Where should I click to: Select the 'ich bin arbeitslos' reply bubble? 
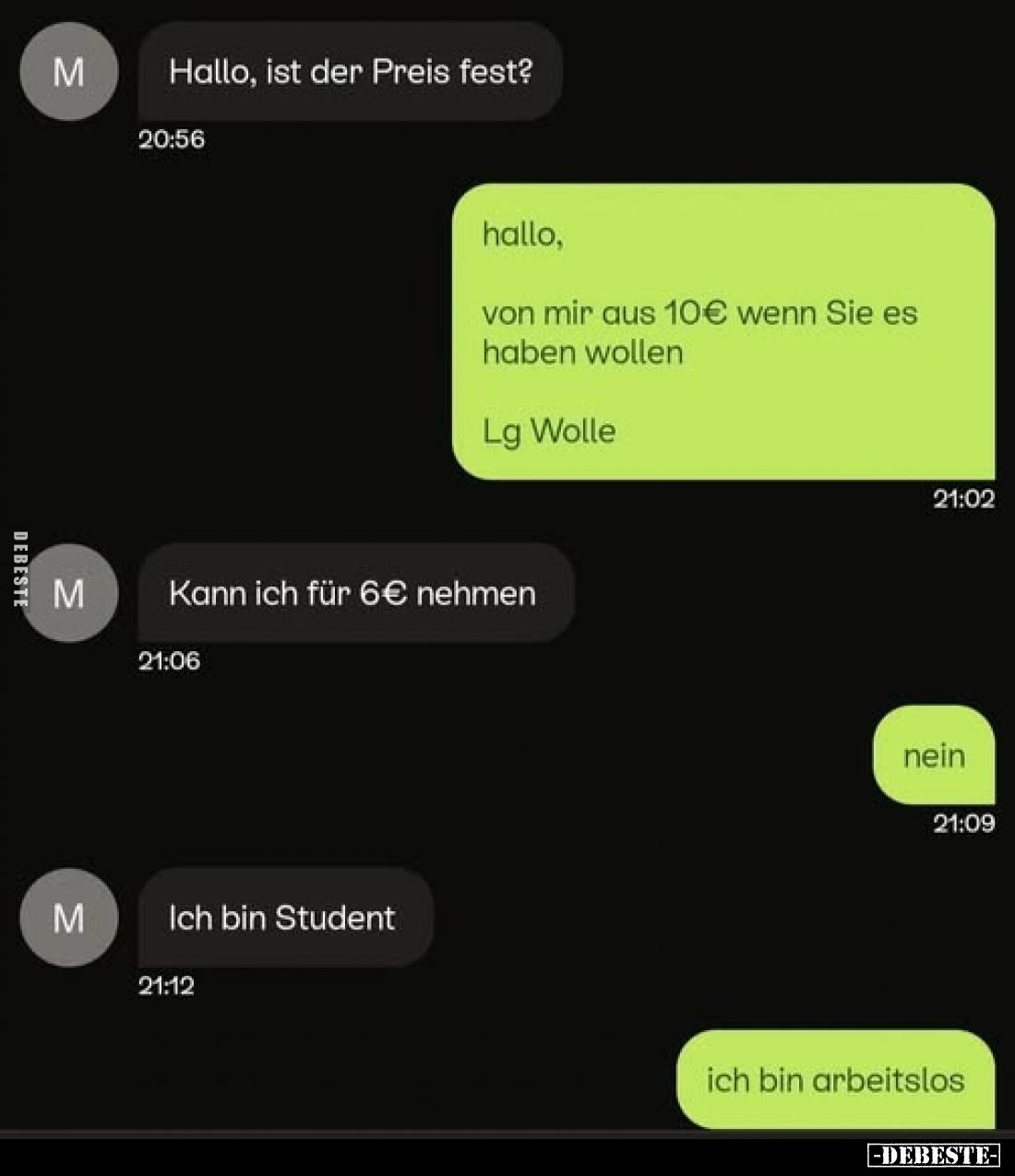point(833,1079)
